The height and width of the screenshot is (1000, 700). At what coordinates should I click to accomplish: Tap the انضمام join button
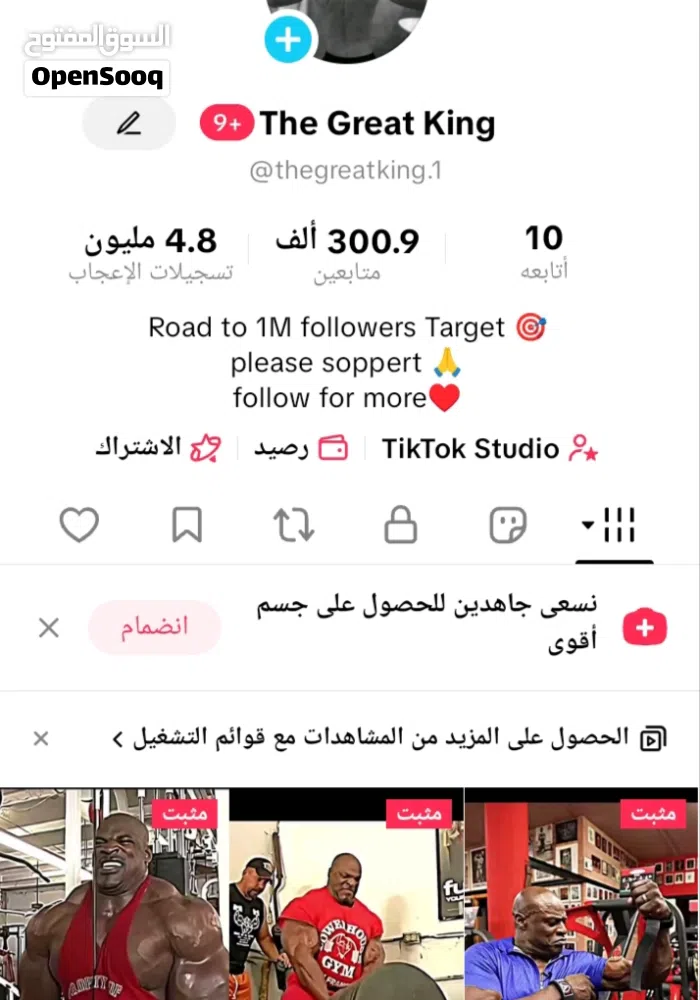(x=154, y=628)
